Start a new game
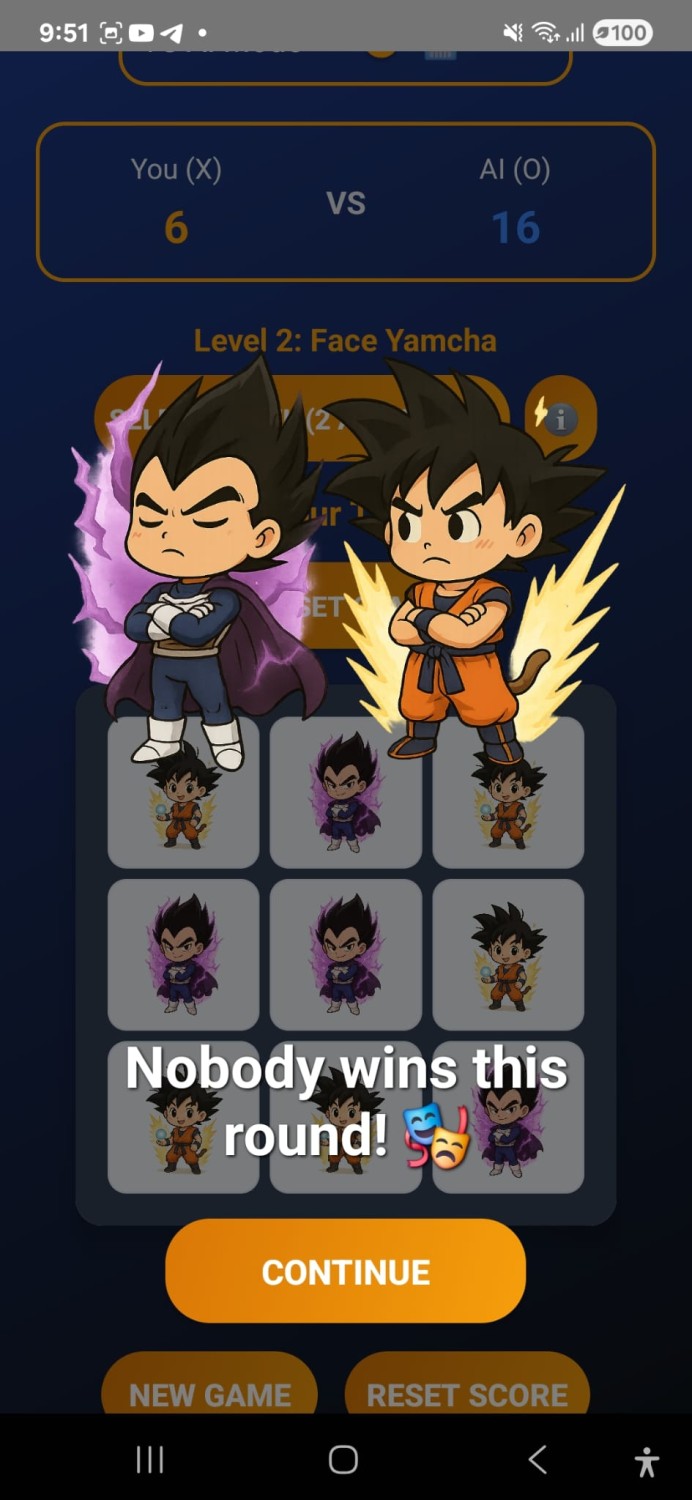692x1500 pixels. tap(210, 1390)
